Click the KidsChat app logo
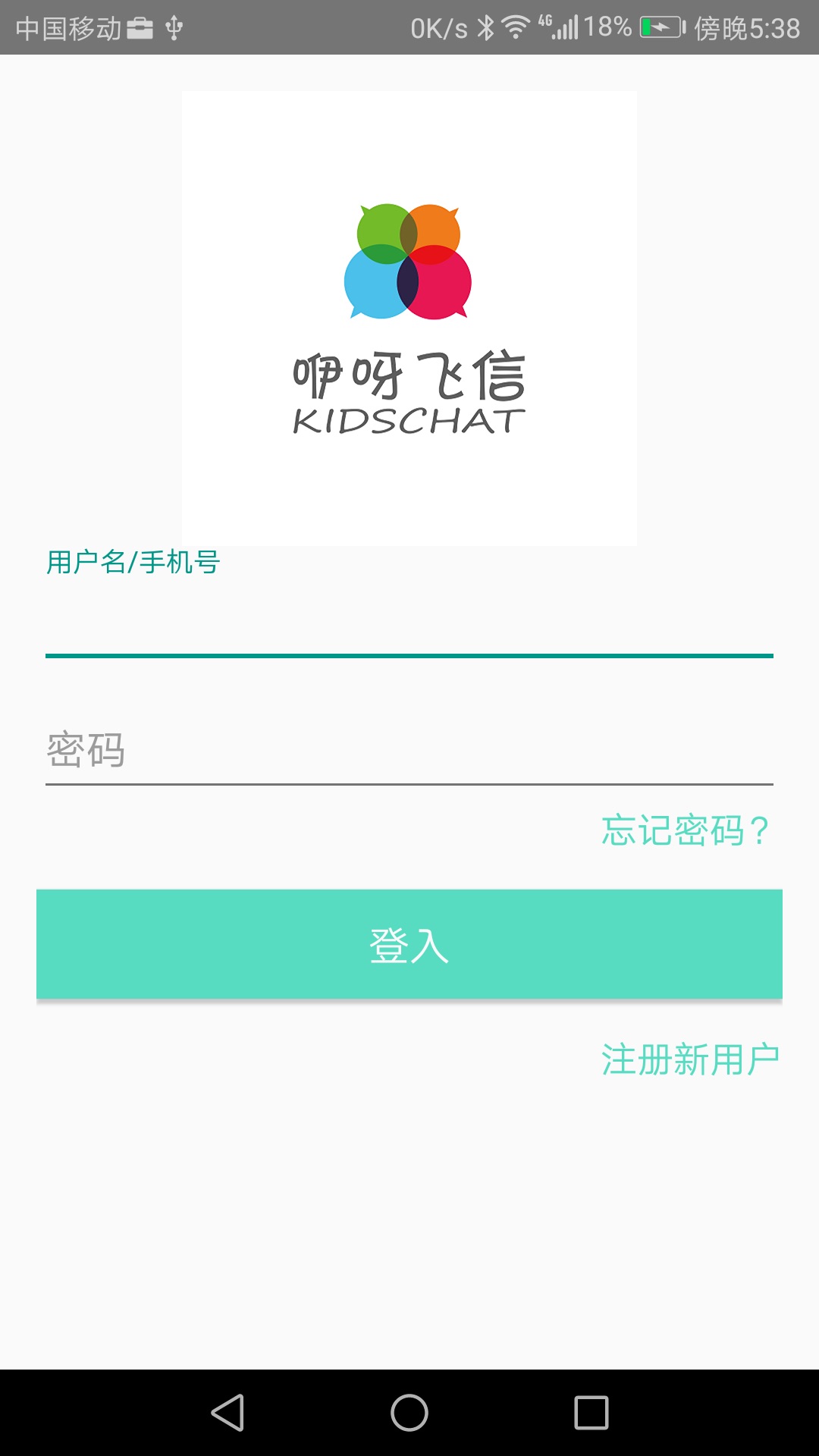Viewport: 819px width, 1456px height. (x=408, y=262)
